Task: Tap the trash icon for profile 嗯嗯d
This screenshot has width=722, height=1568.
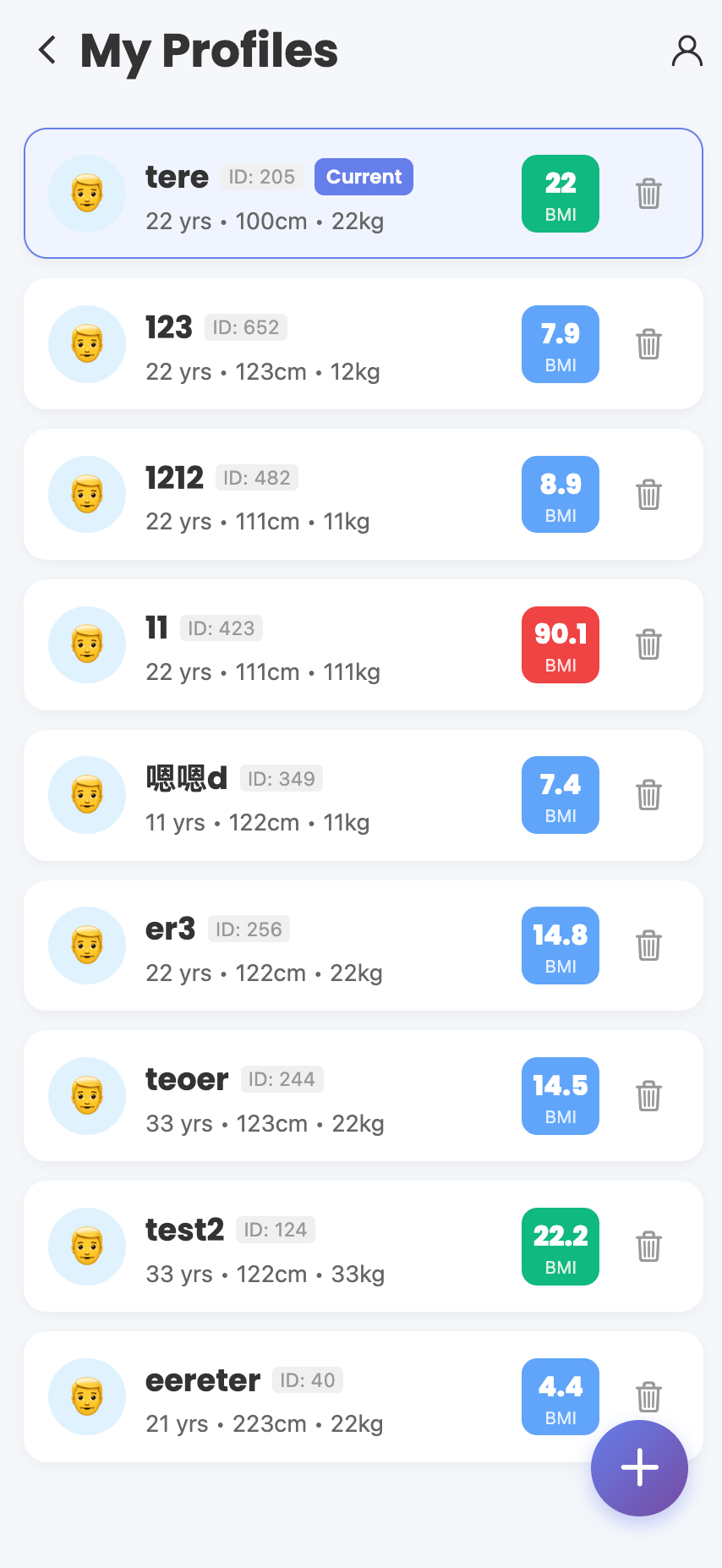Action: (648, 795)
